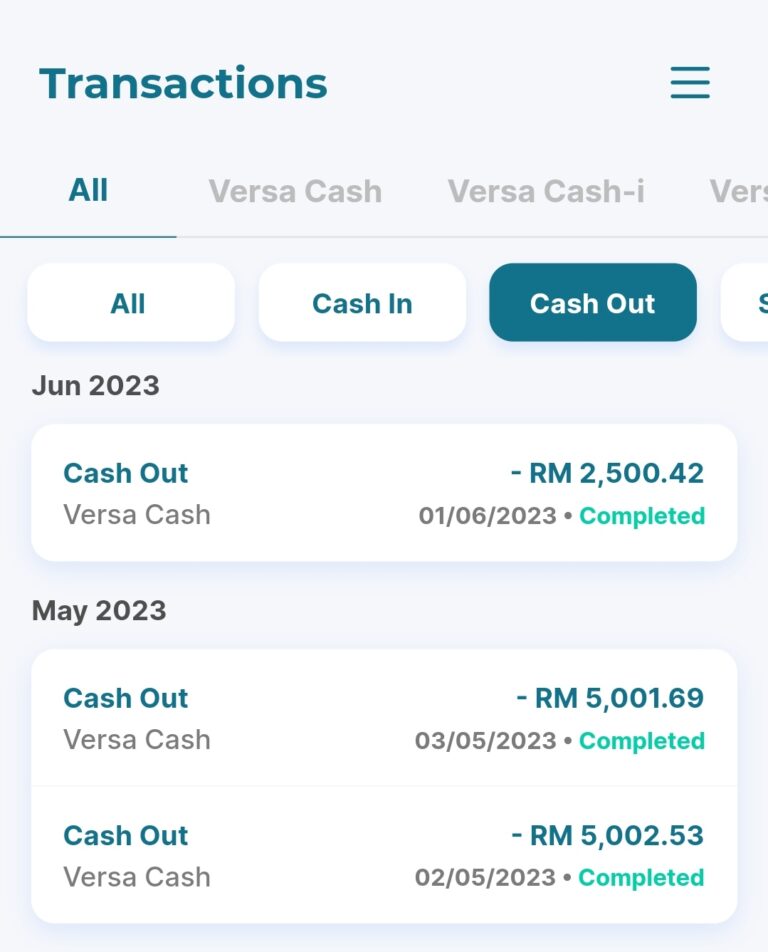Viewport: 768px width, 952px height.
Task: Open the partially visible fourth account tab
Action: coord(740,191)
